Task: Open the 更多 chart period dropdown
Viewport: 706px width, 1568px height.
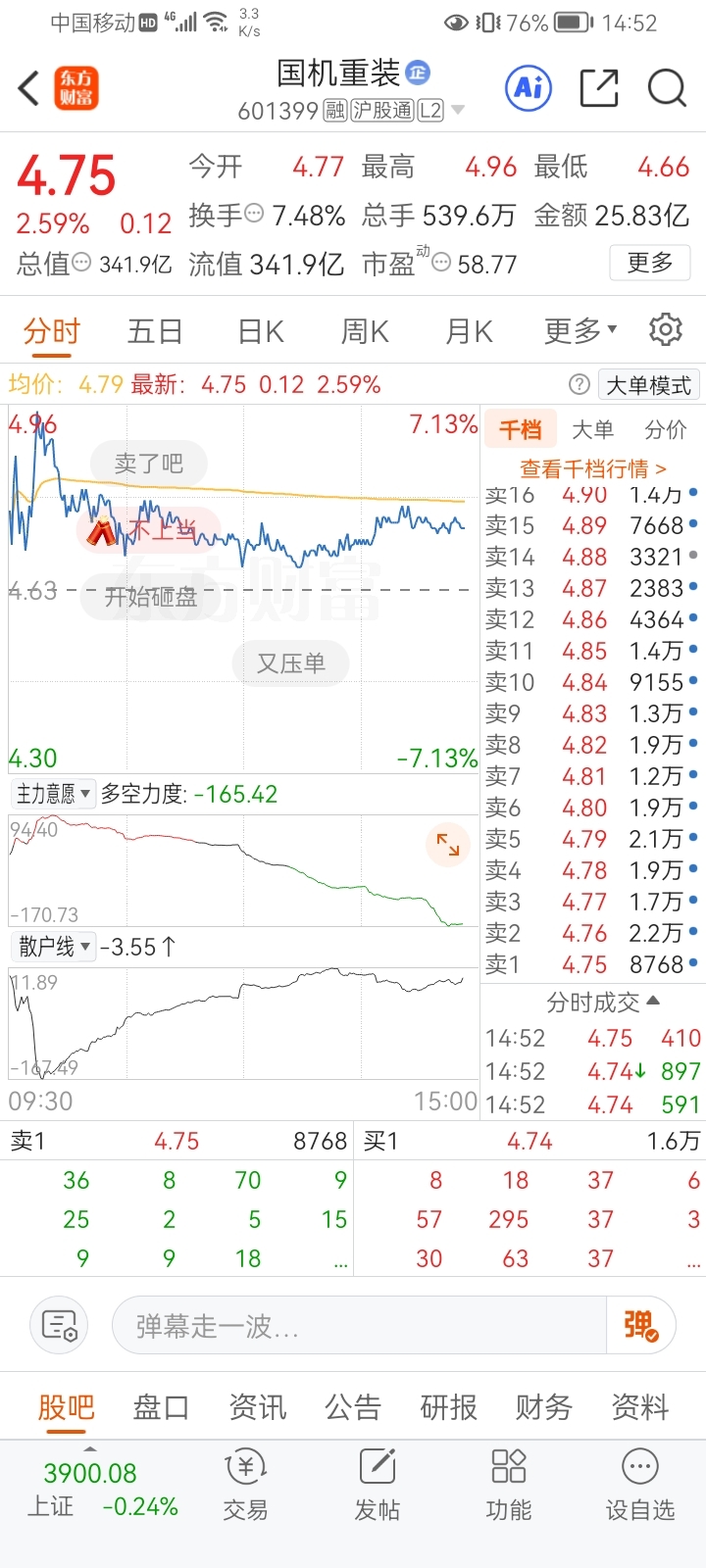Action: pos(580,331)
